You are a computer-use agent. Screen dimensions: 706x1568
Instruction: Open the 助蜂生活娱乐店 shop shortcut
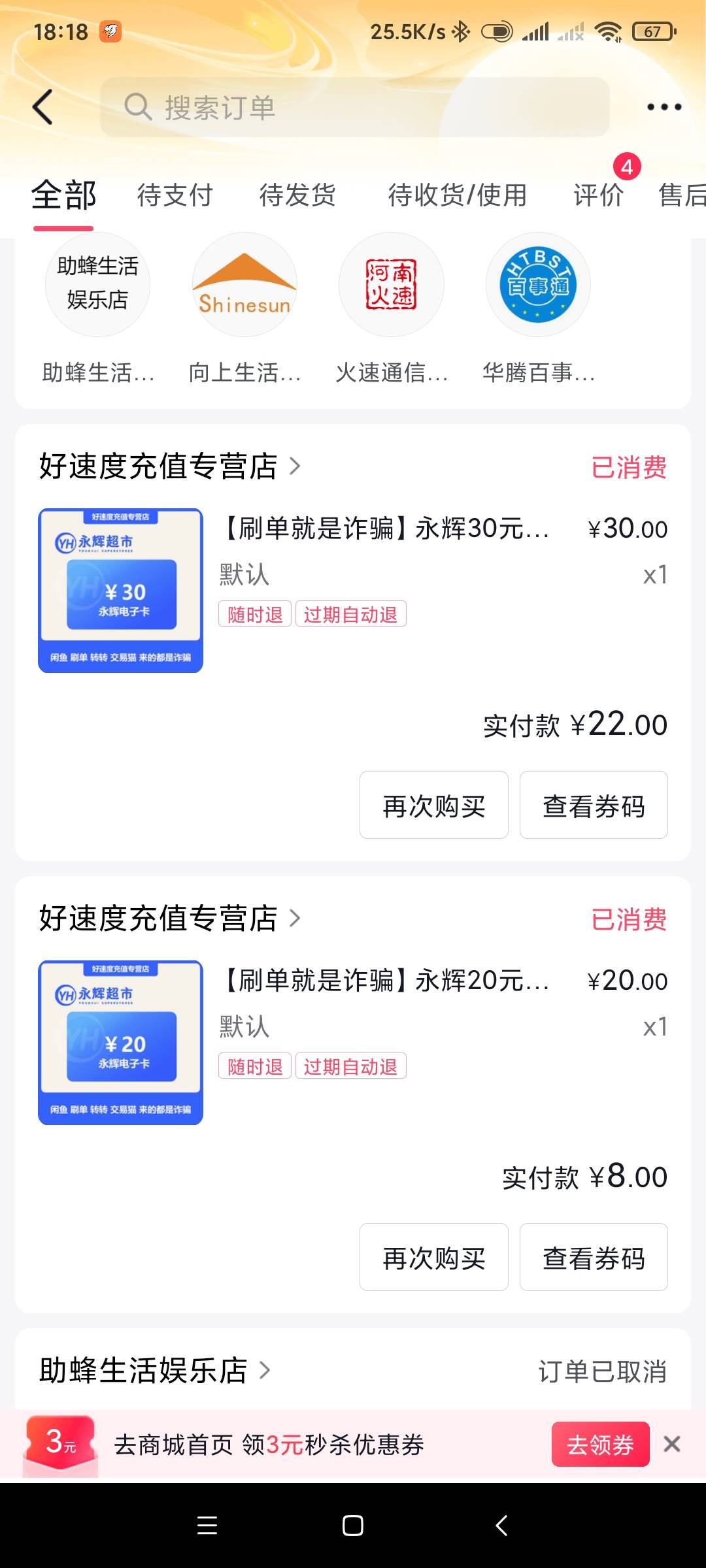(x=97, y=308)
